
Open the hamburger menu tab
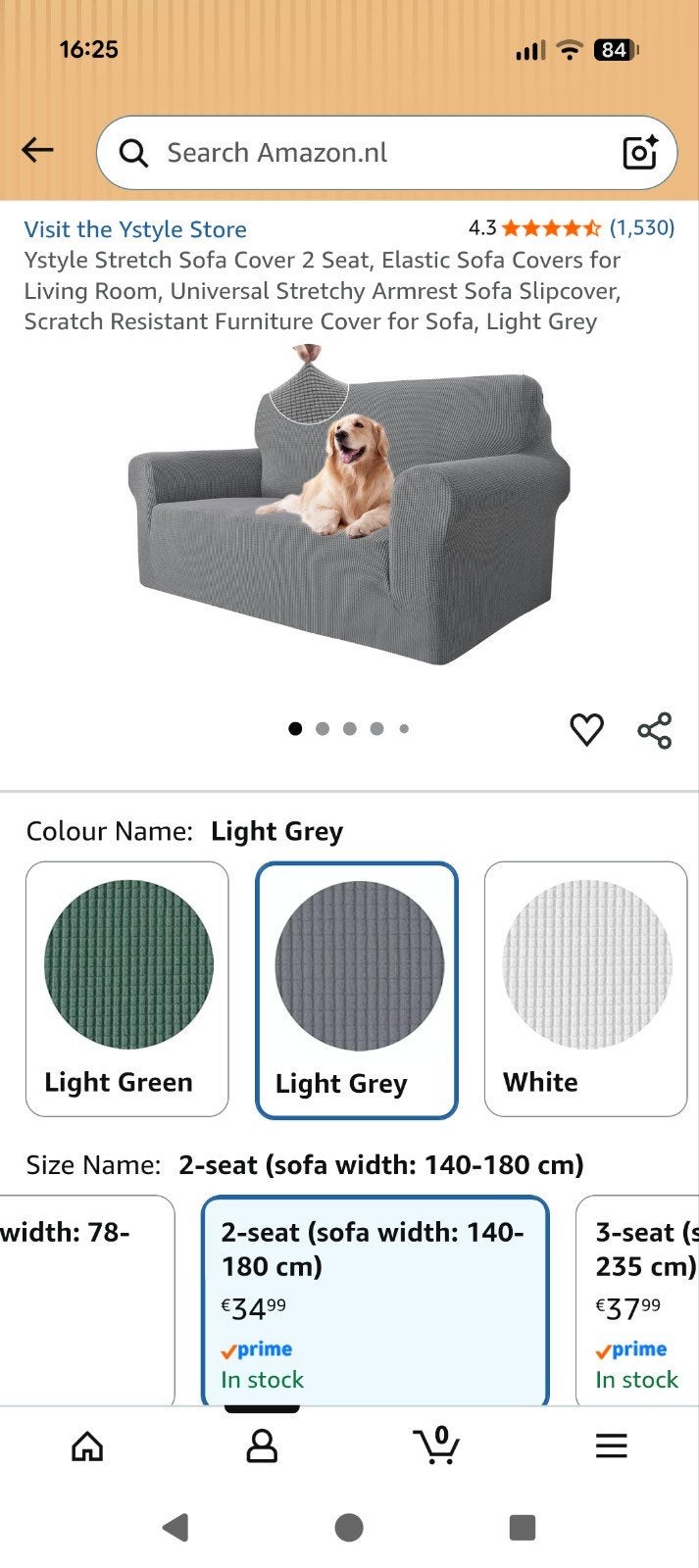[x=611, y=1445]
